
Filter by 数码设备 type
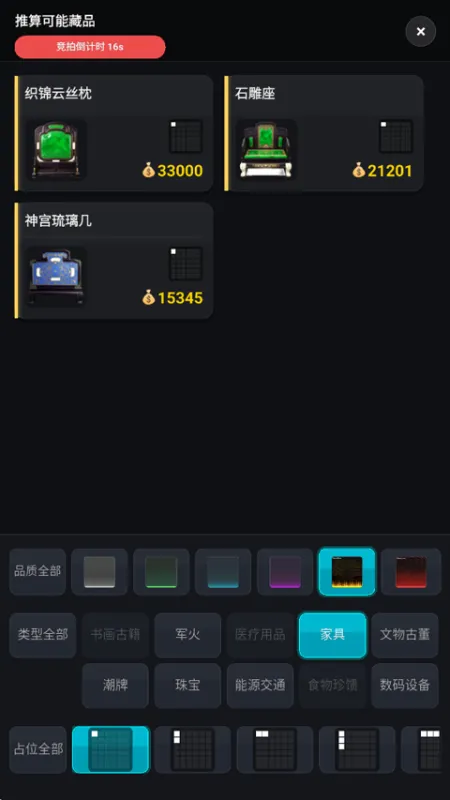[405, 686]
